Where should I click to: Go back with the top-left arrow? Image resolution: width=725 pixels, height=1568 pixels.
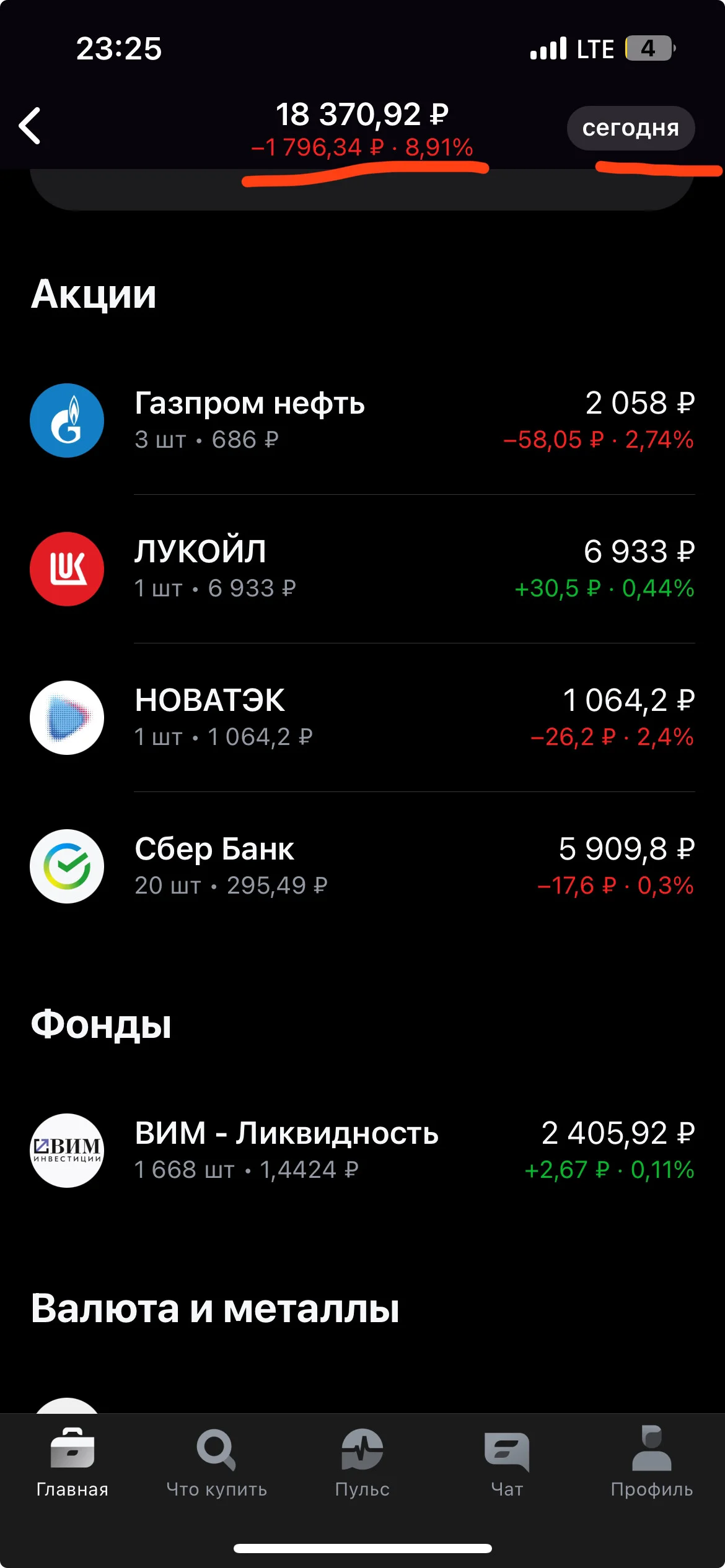click(x=30, y=126)
